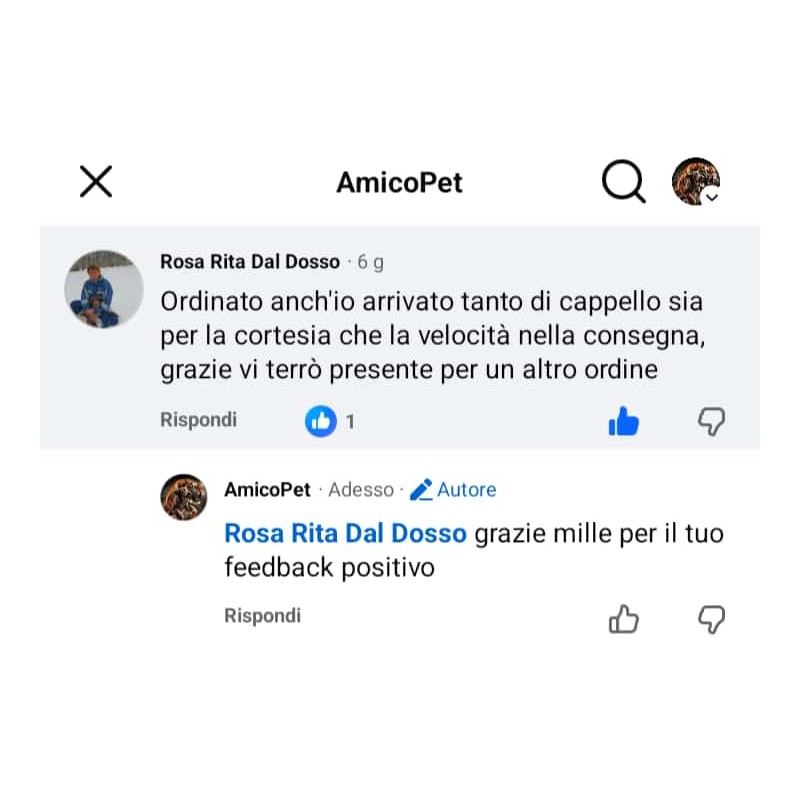Open the profile switcher avatar
This screenshot has width=800, height=800.
(x=695, y=182)
